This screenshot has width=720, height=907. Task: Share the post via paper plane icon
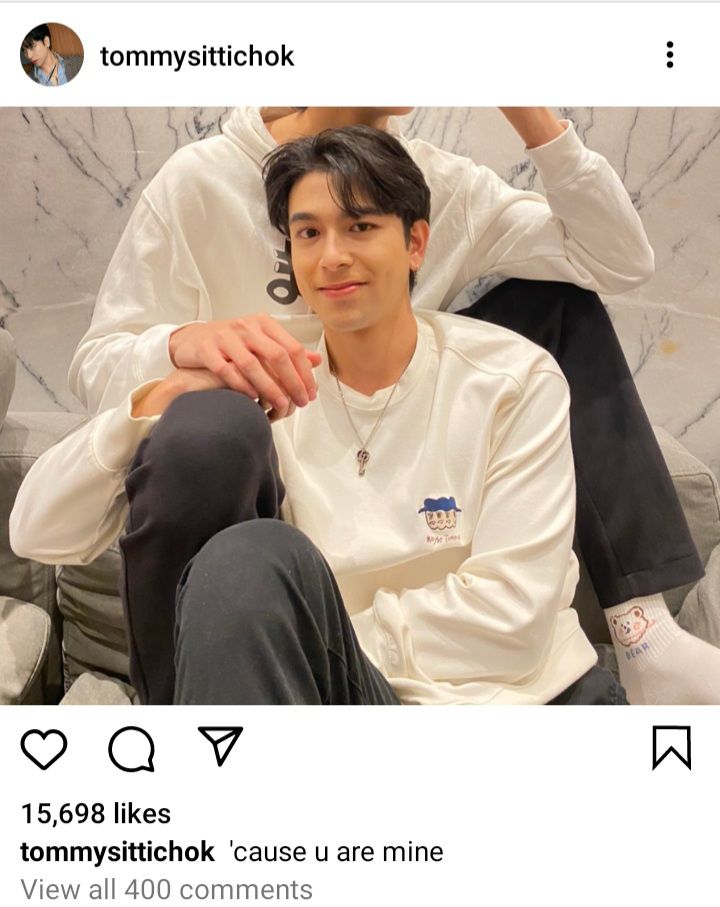tap(220, 746)
